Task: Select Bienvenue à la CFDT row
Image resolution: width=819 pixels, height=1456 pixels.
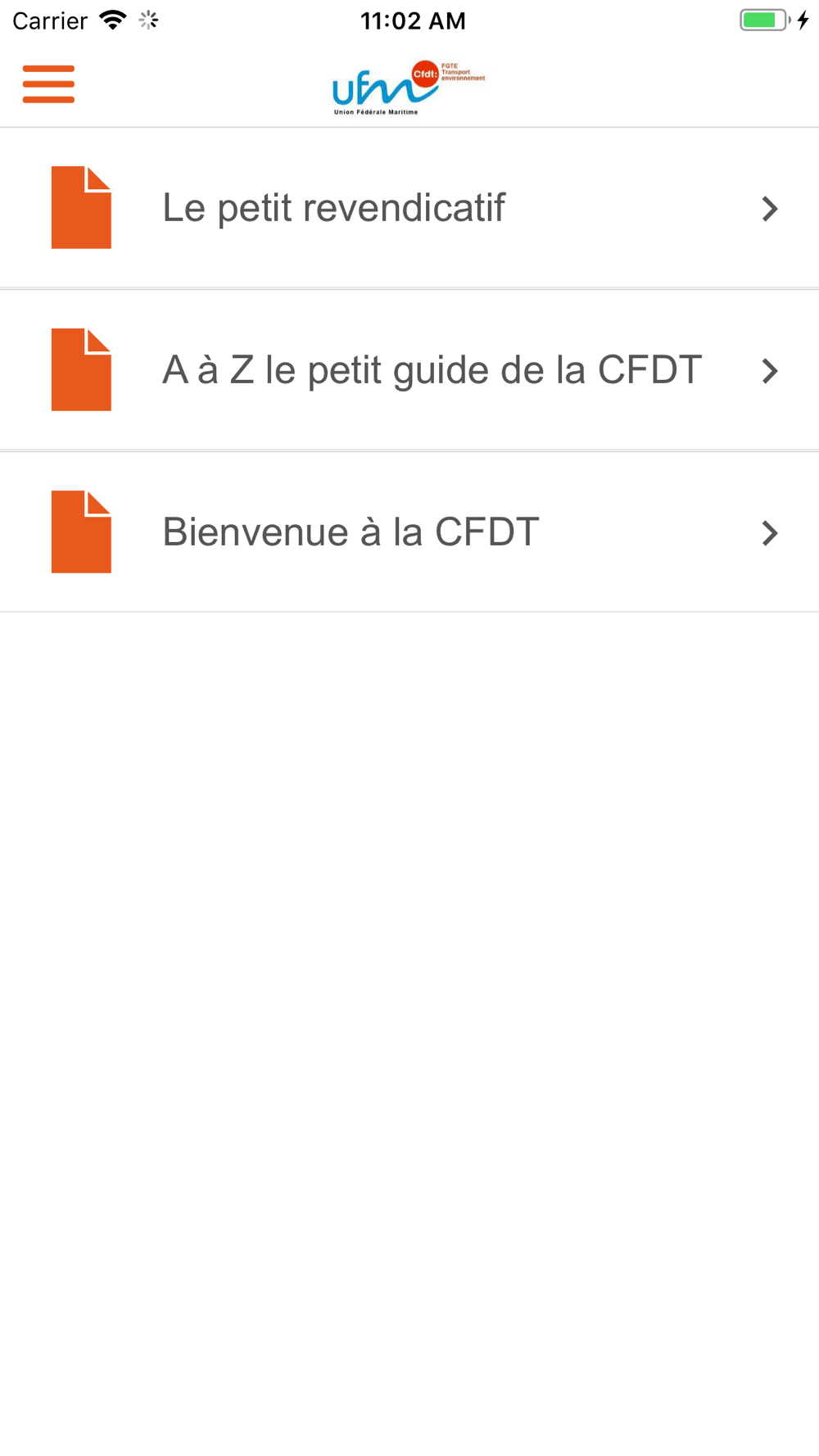Action: pyautogui.click(x=409, y=532)
